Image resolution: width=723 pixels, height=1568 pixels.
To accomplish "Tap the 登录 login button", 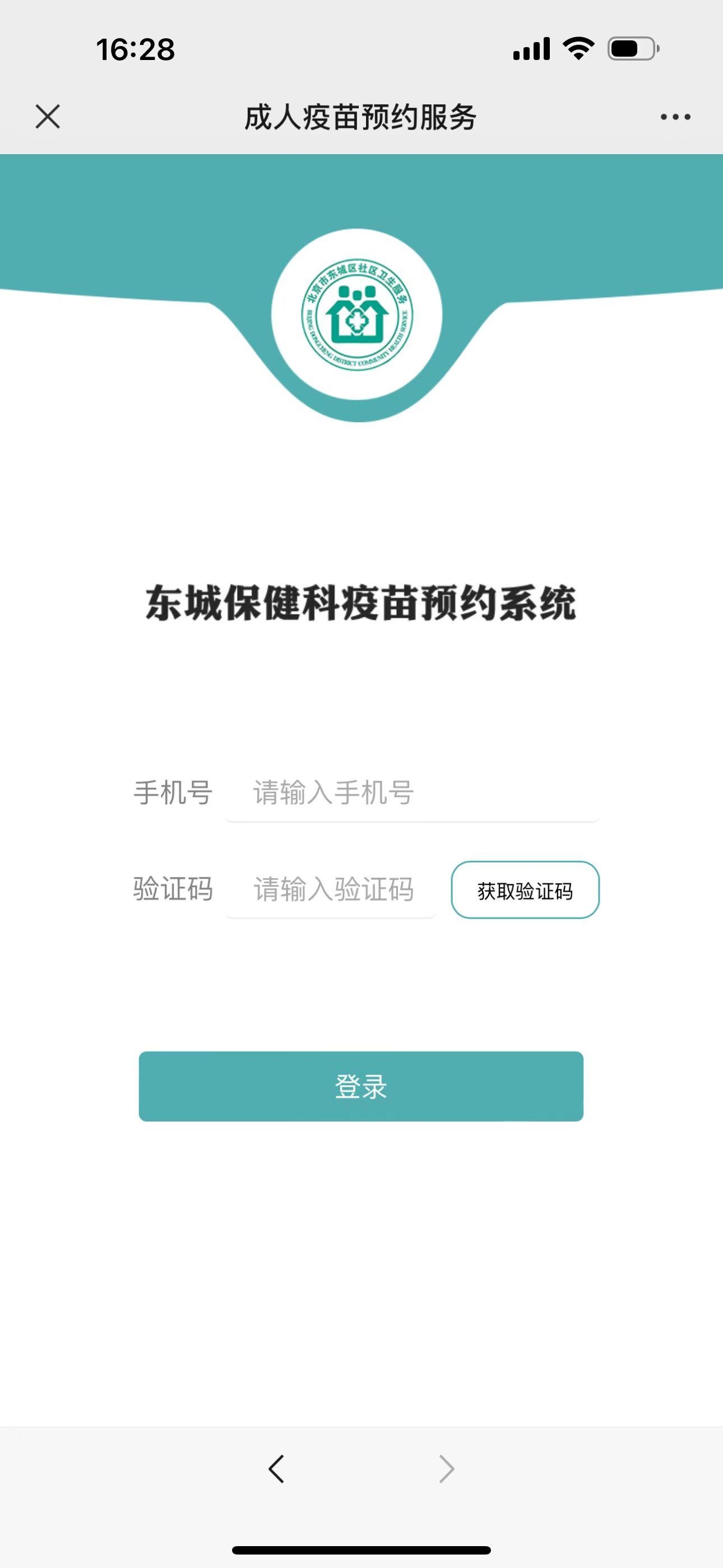I will (361, 1086).
